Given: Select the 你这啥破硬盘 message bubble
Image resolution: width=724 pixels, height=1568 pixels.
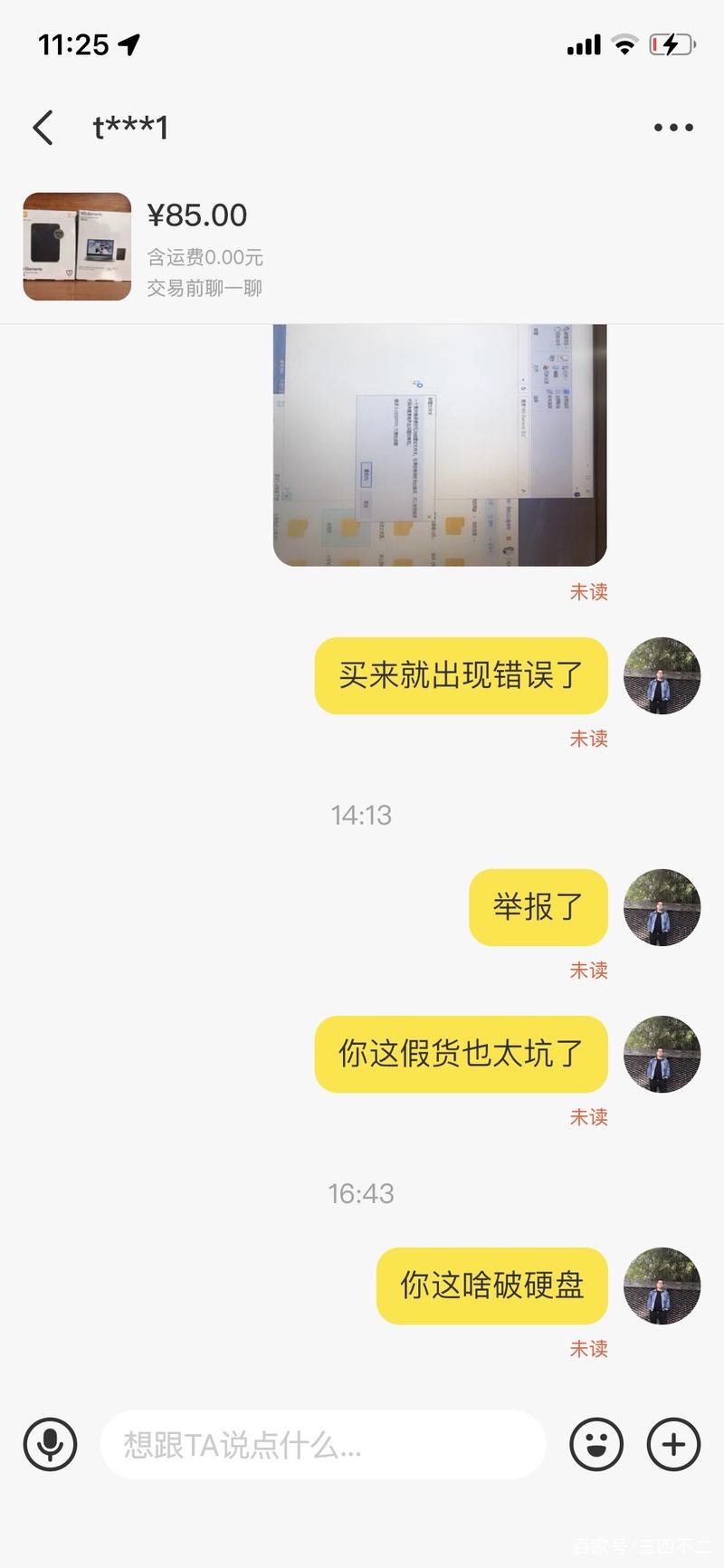Looking at the screenshot, I should coord(491,1286).
